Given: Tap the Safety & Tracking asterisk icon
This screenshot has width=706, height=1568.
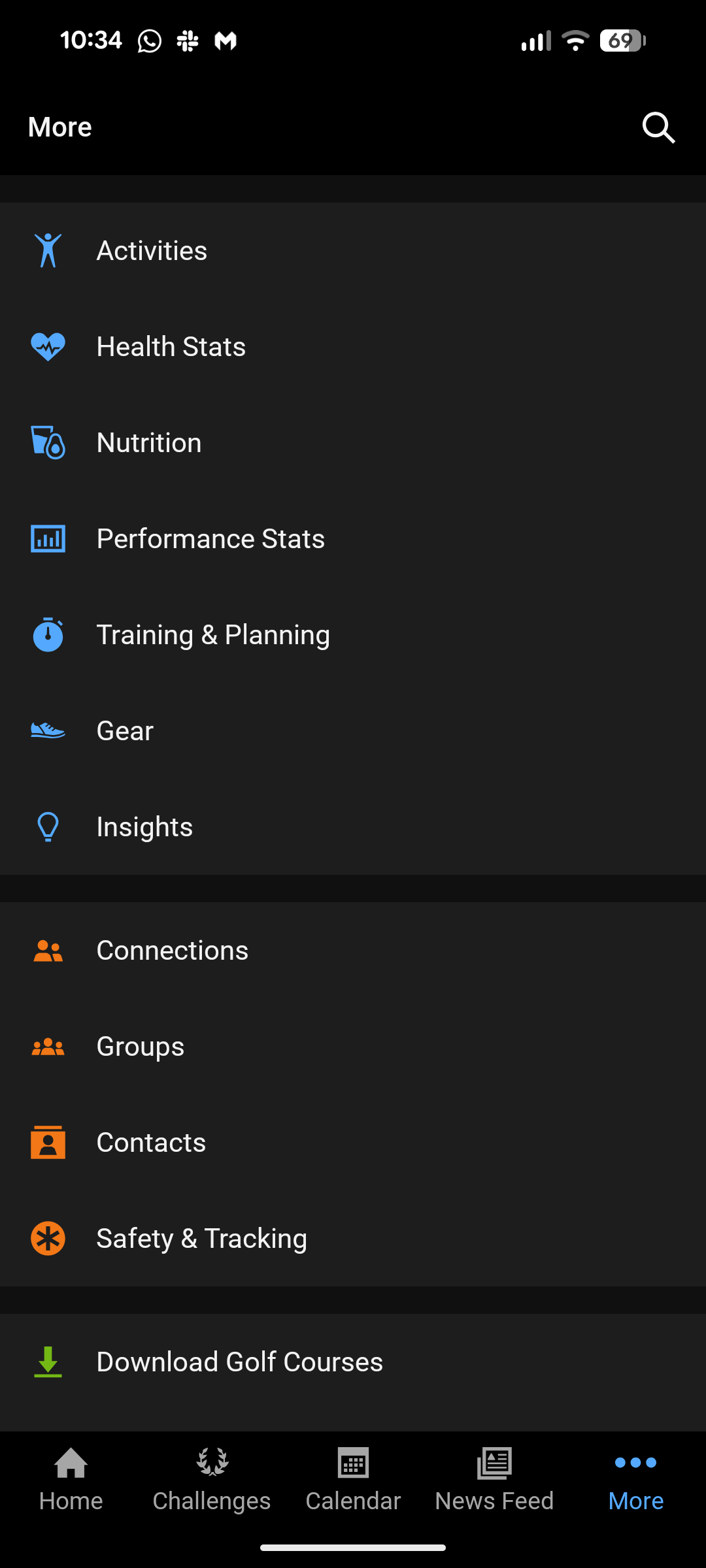Looking at the screenshot, I should tap(48, 1238).
